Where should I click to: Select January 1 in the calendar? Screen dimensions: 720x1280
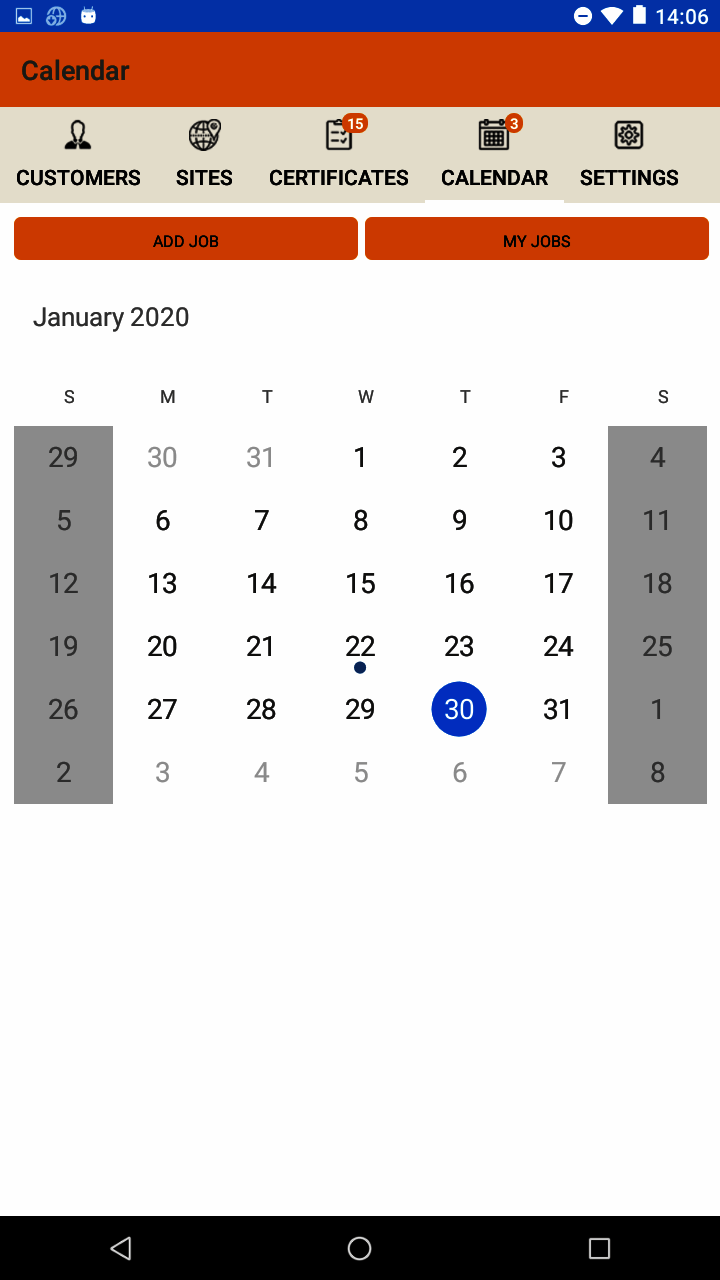[x=360, y=457]
